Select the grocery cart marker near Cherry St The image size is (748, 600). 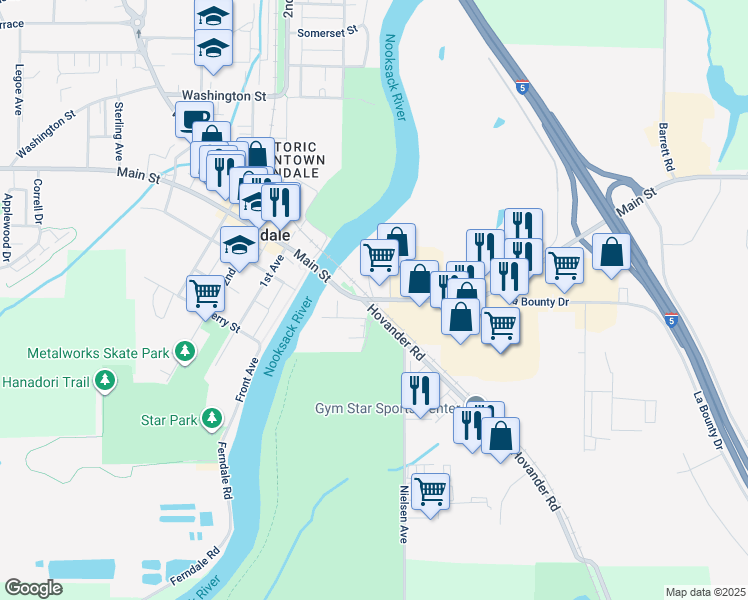[x=205, y=293]
